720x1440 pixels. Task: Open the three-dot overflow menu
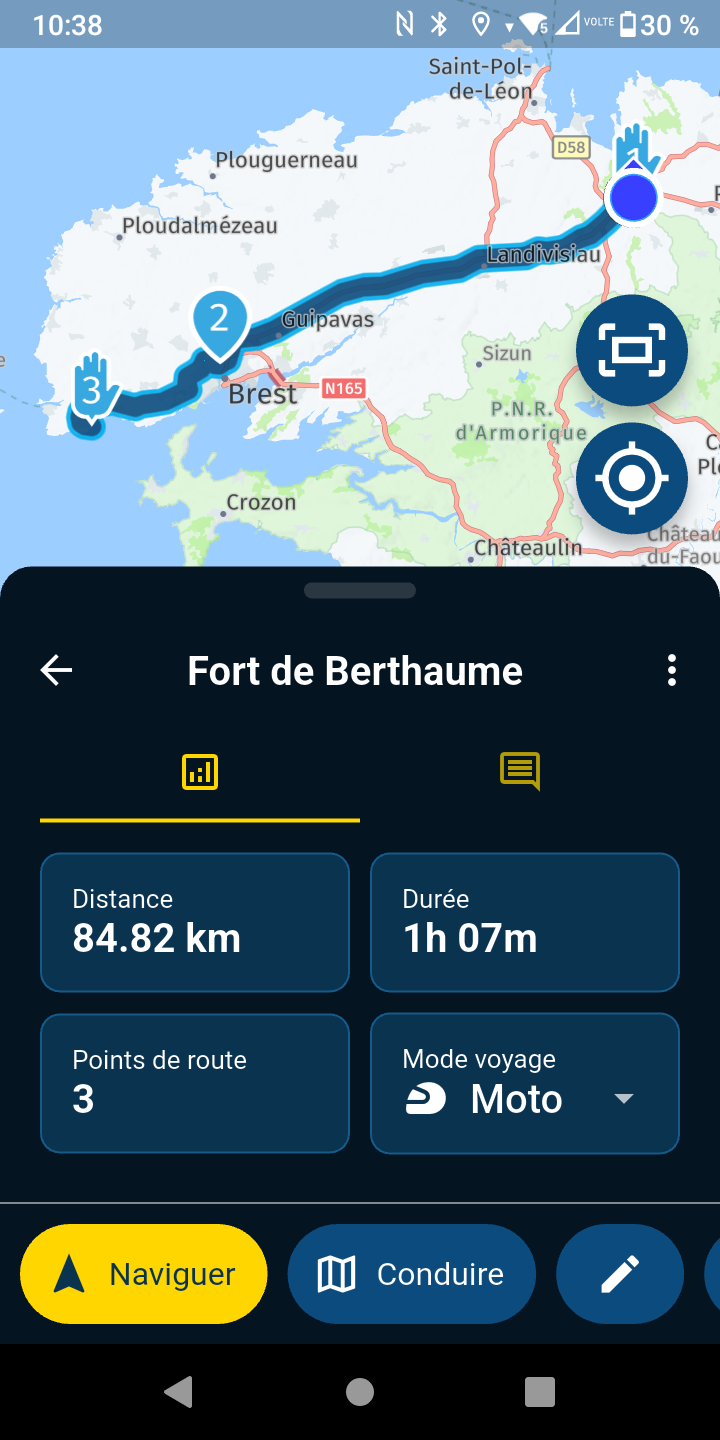point(672,670)
